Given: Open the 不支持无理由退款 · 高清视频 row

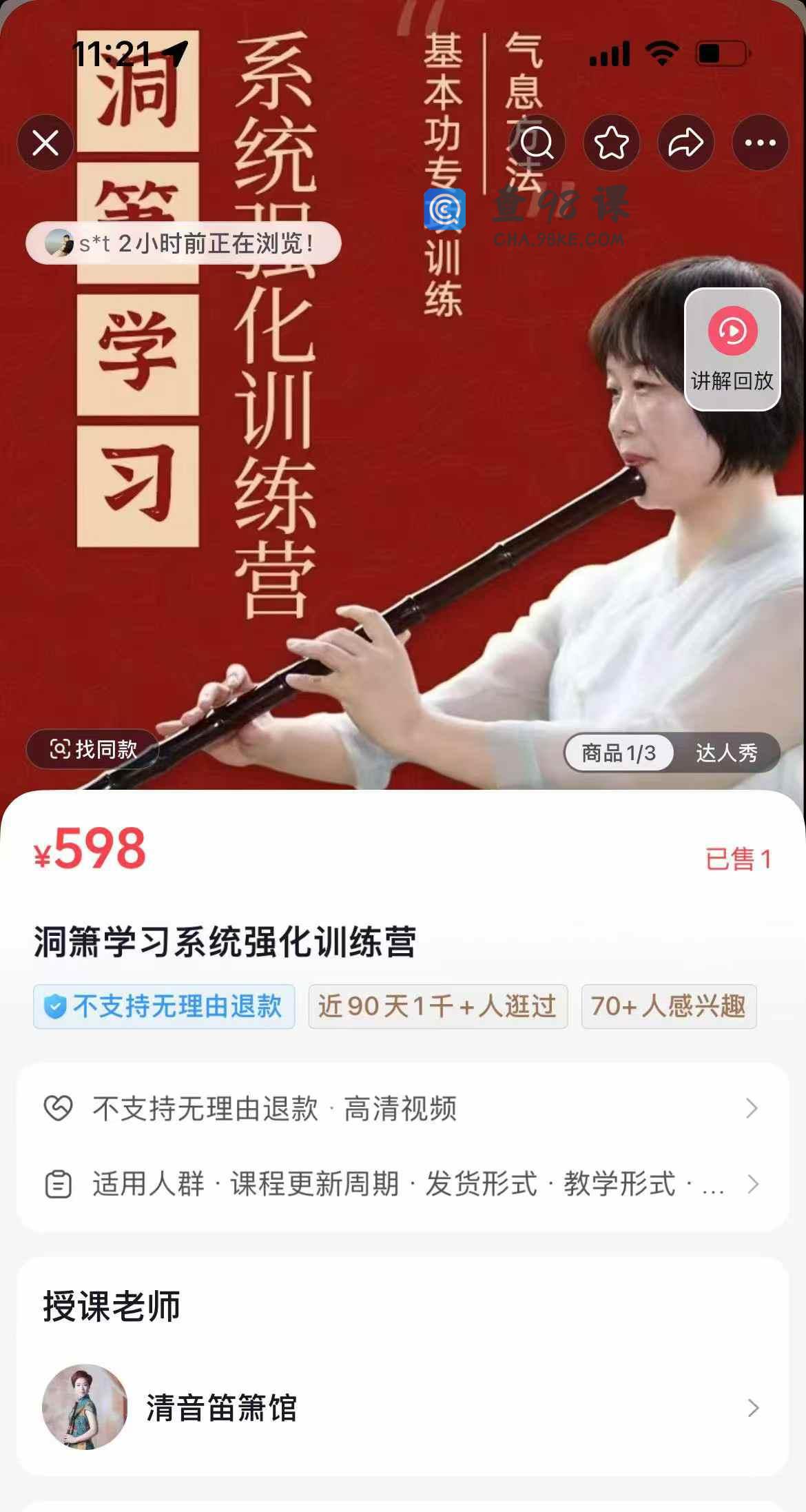Looking at the screenshot, I should click(x=402, y=1109).
